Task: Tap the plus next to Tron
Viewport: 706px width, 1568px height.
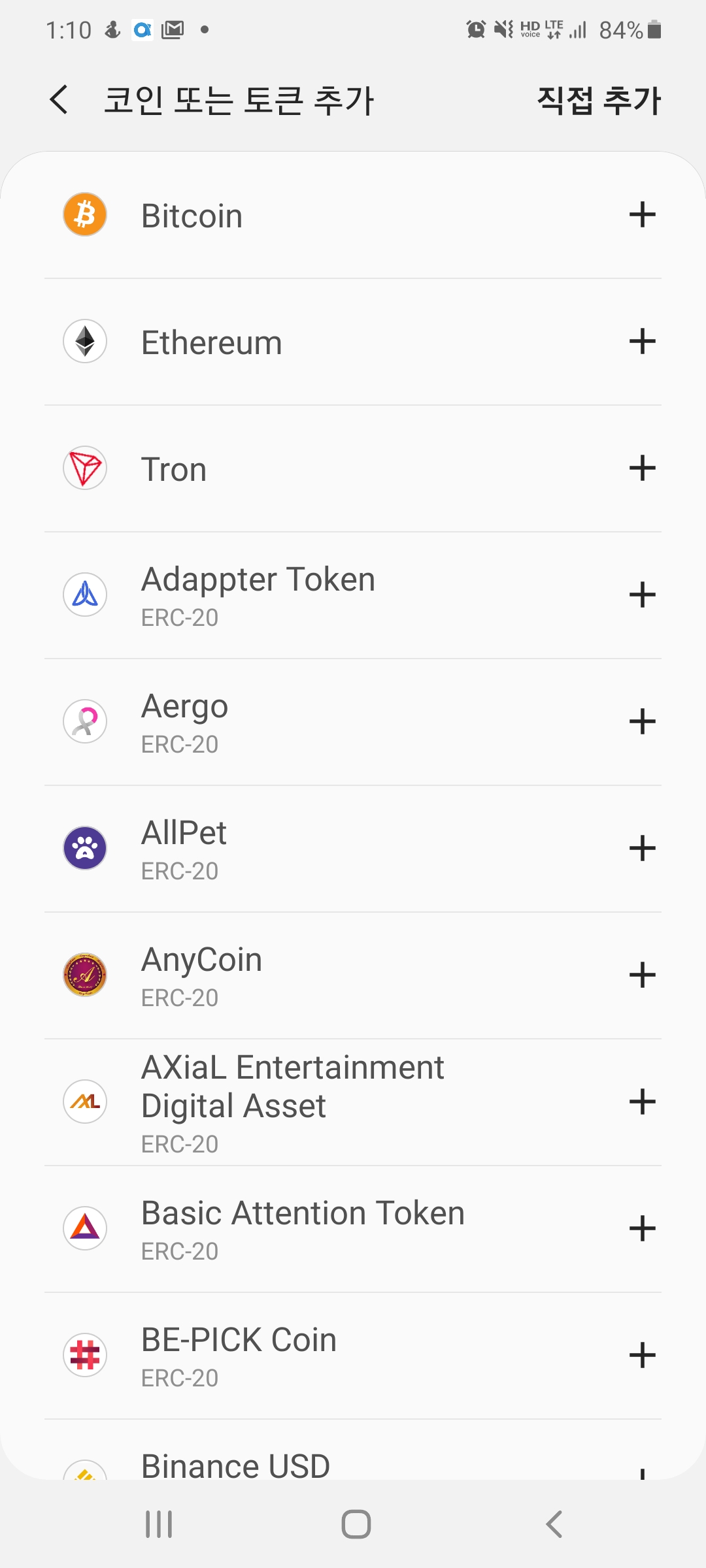Action: click(642, 468)
